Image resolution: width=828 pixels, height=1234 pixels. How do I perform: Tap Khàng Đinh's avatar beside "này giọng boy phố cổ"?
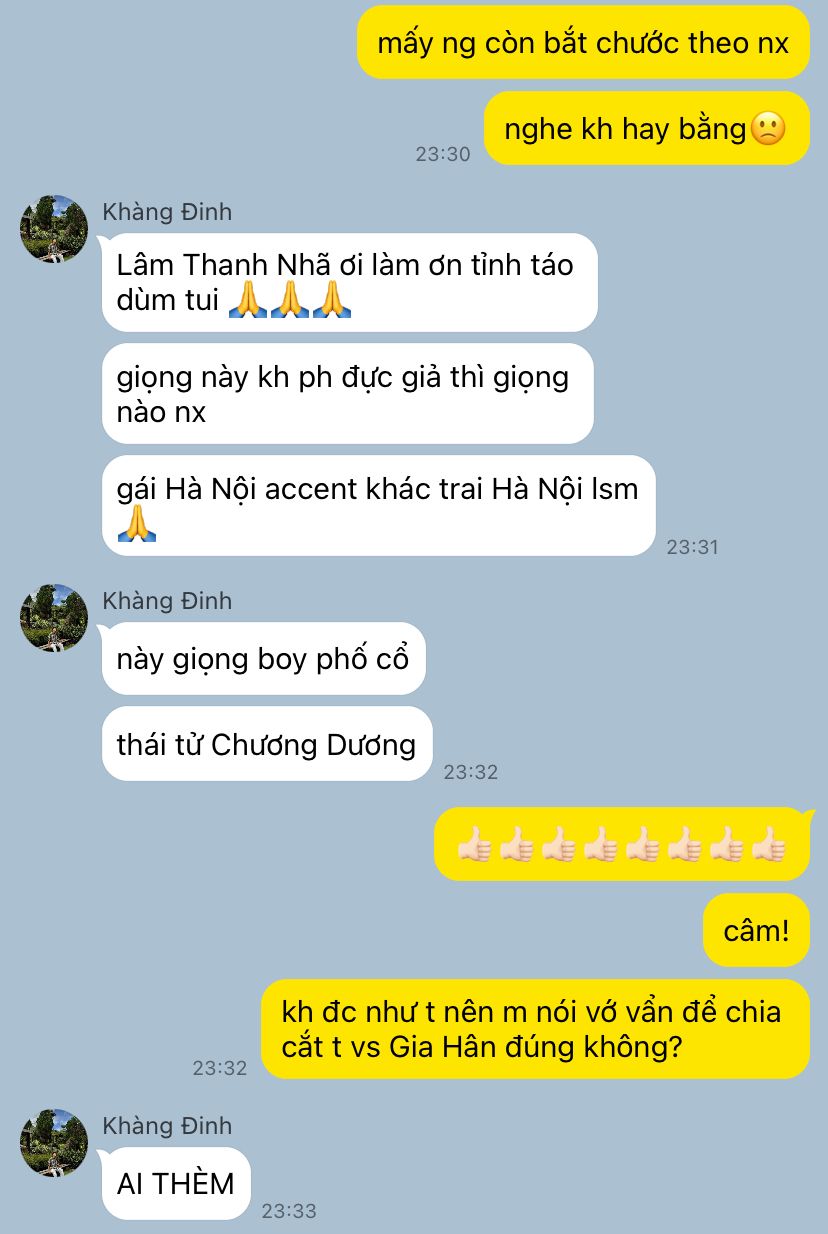click(54, 618)
